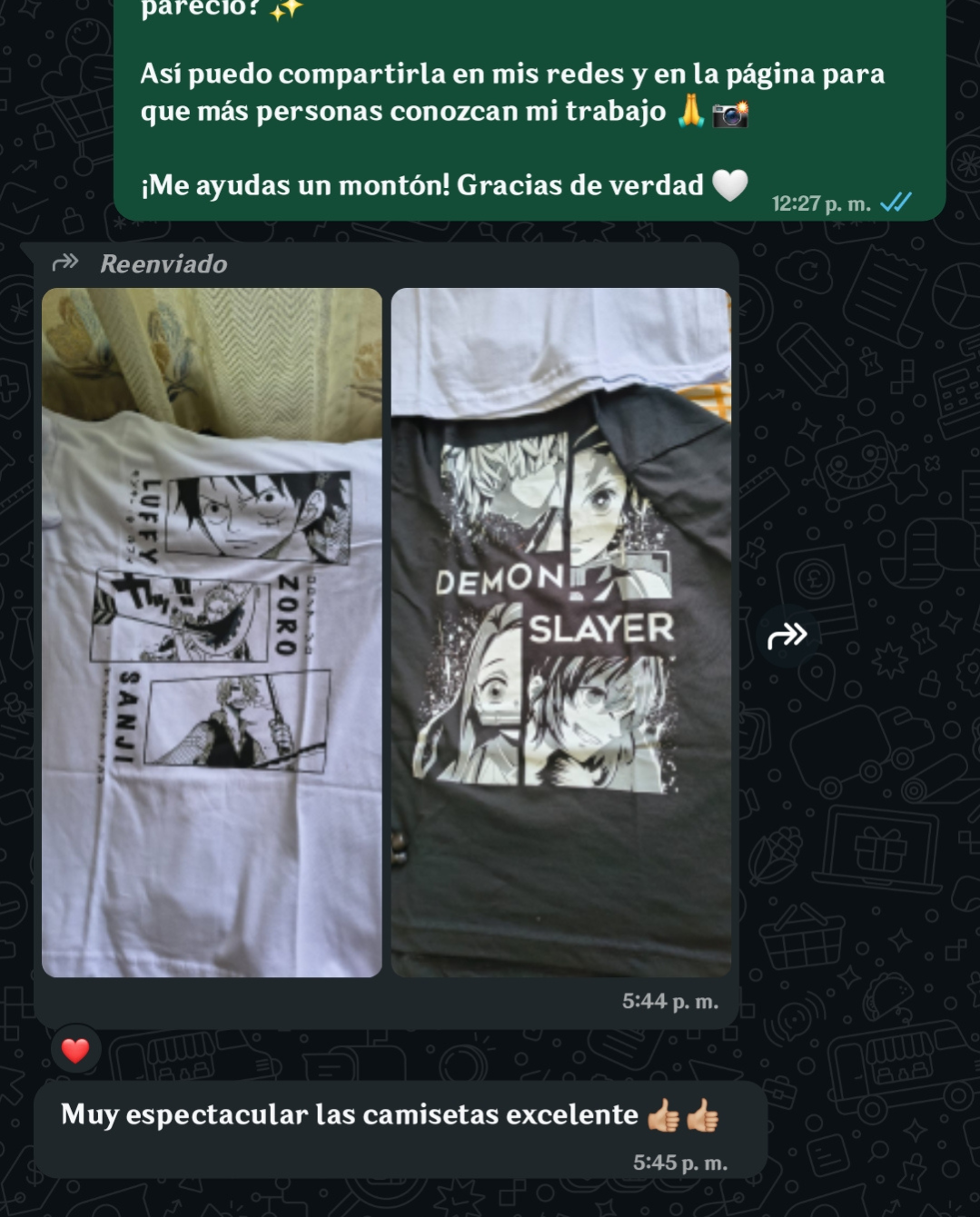Open the One Piece white shirt photo
Image resolution: width=980 pixels, height=1217 pixels.
click(x=212, y=632)
